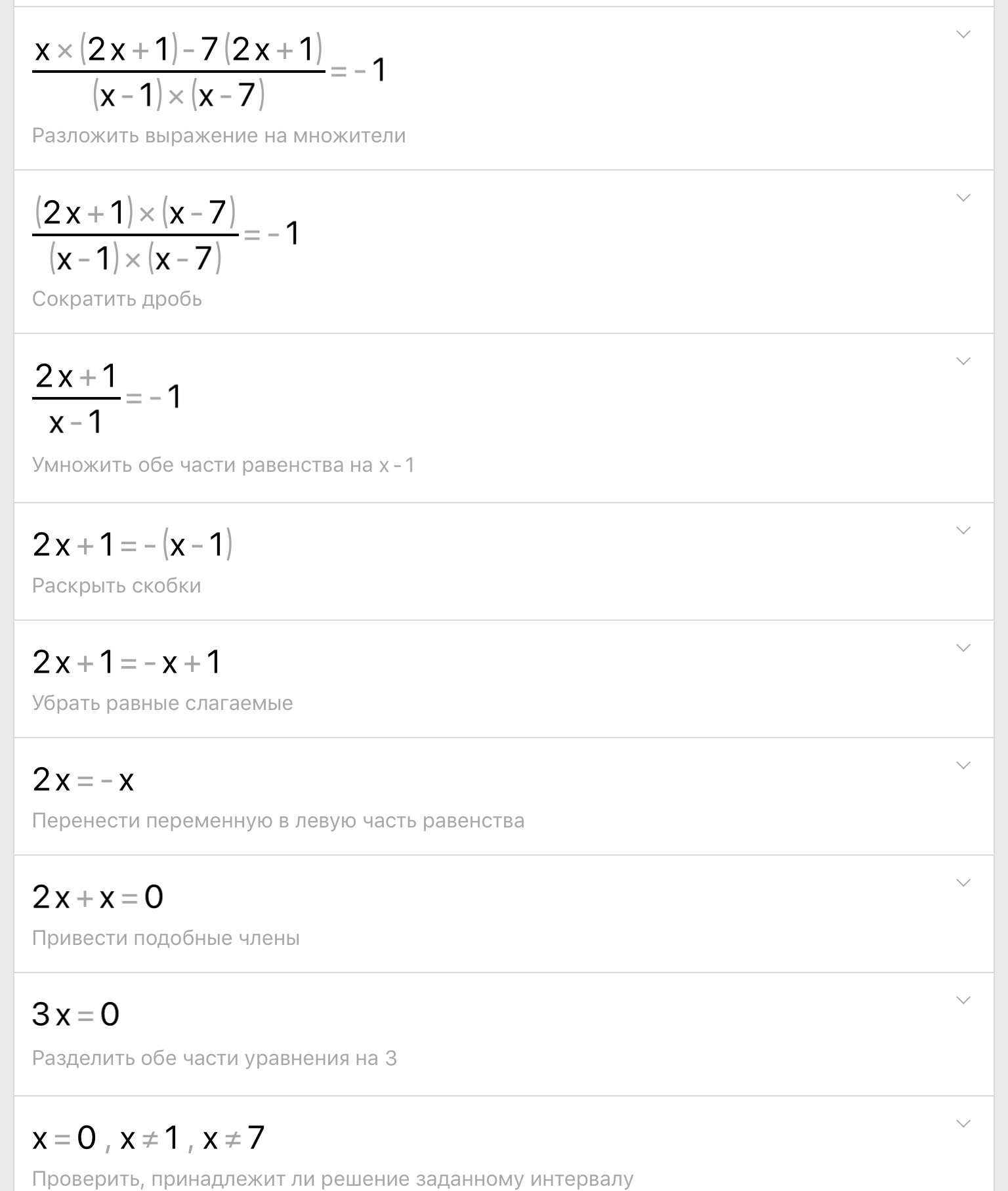
Task: Expand "Разделить обе части уравнения на 3"
Action: pos(963,1001)
